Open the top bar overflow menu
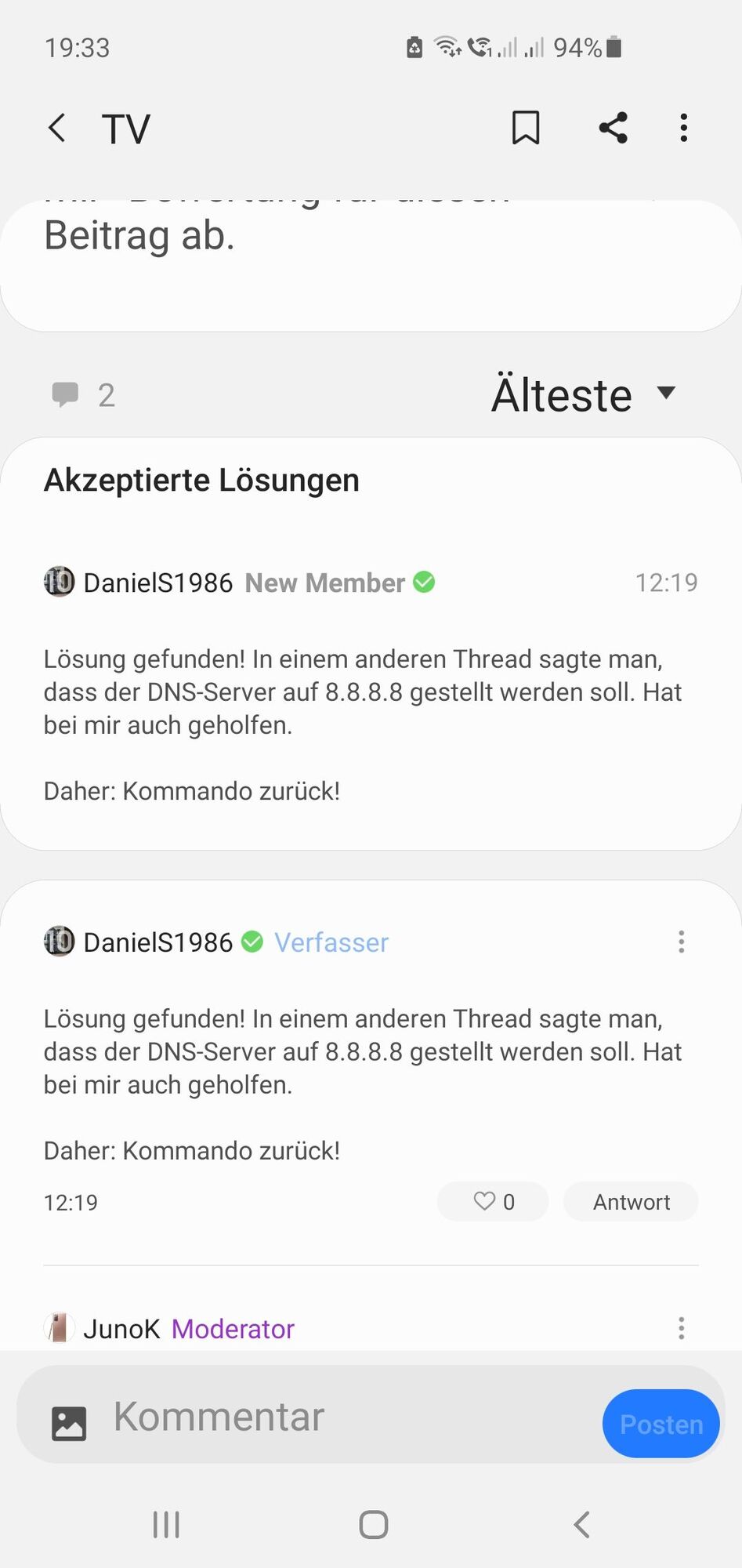Image resolution: width=742 pixels, height=1568 pixels. [x=684, y=128]
